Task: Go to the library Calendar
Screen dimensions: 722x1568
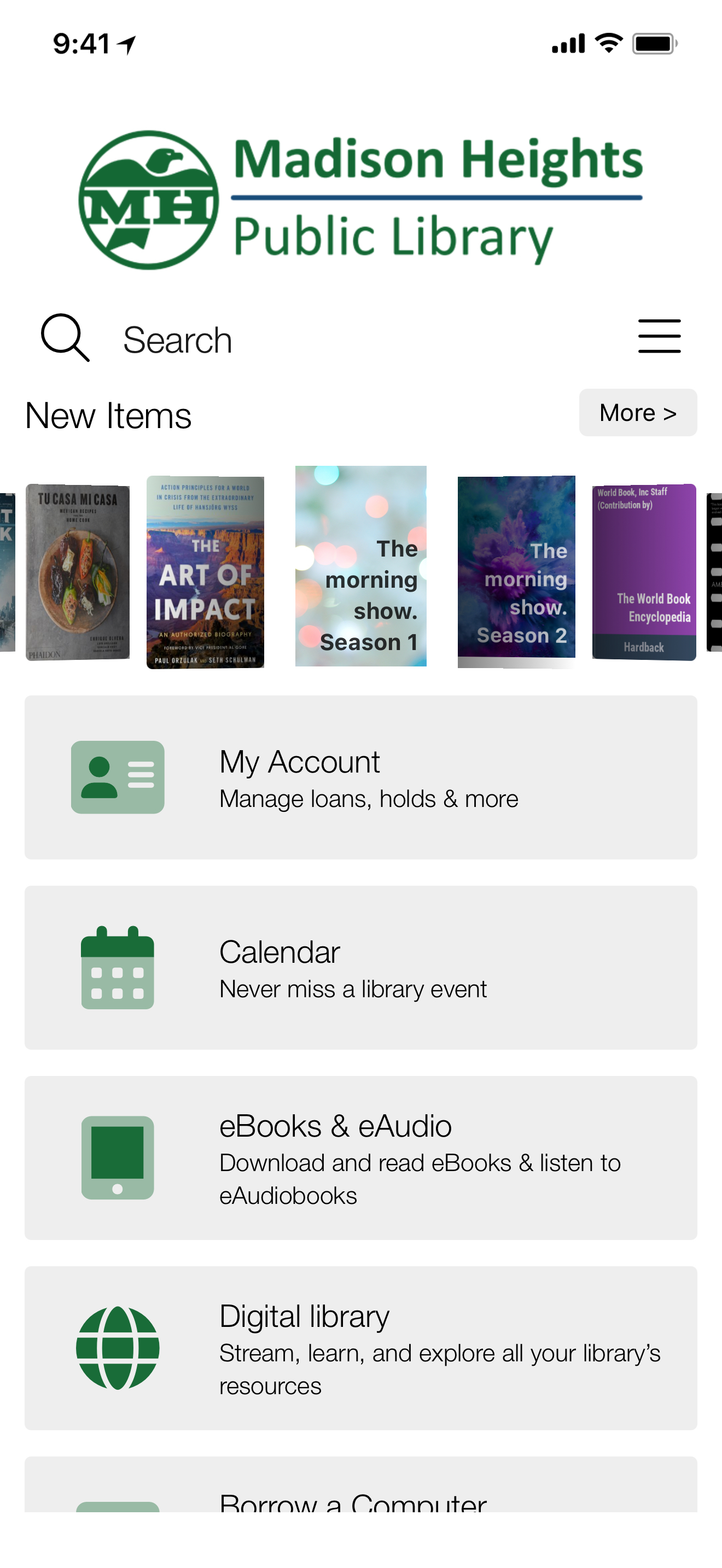Action: [x=360, y=968]
